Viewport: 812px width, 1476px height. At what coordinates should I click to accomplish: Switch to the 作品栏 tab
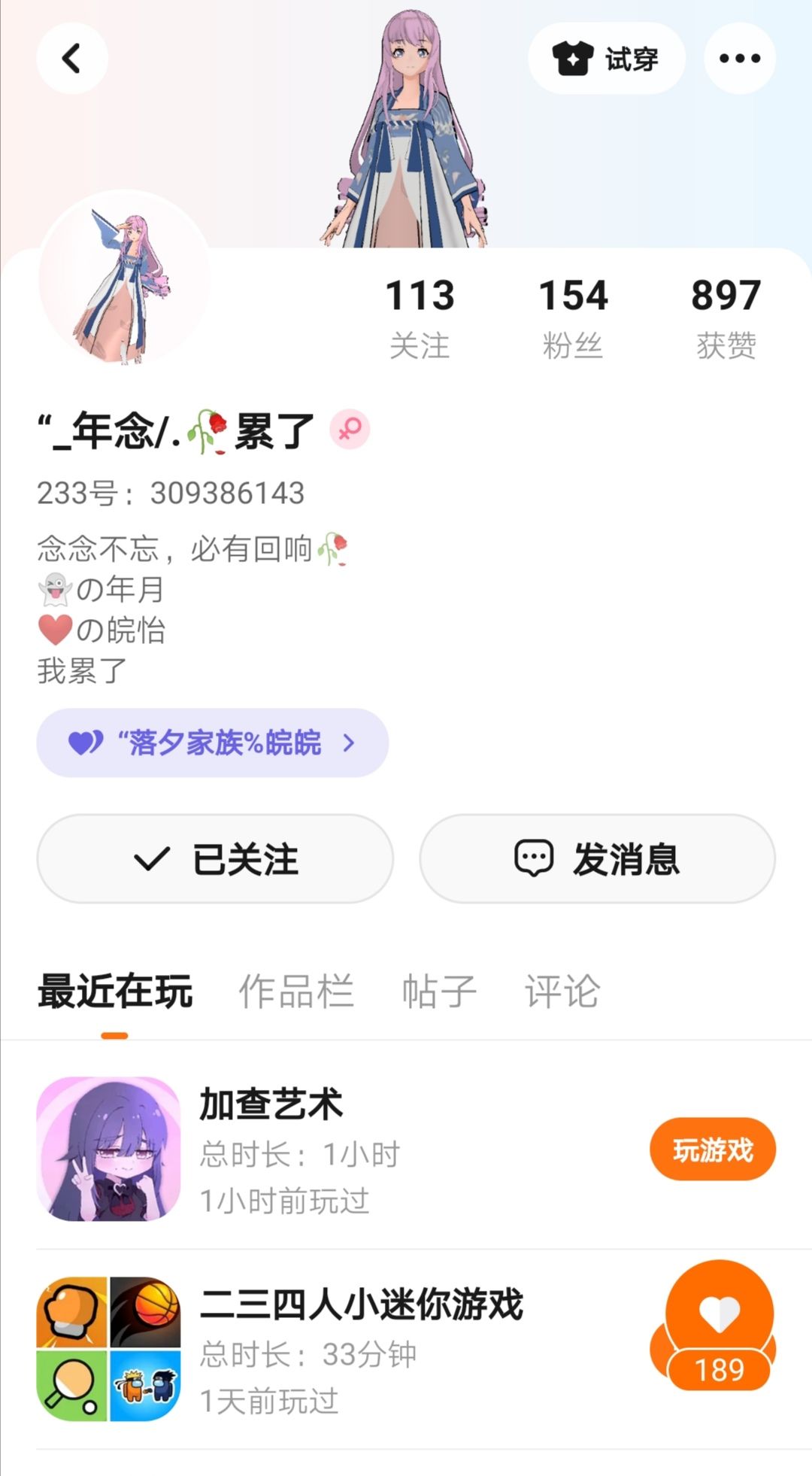pyautogui.click(x=295, y=991)
